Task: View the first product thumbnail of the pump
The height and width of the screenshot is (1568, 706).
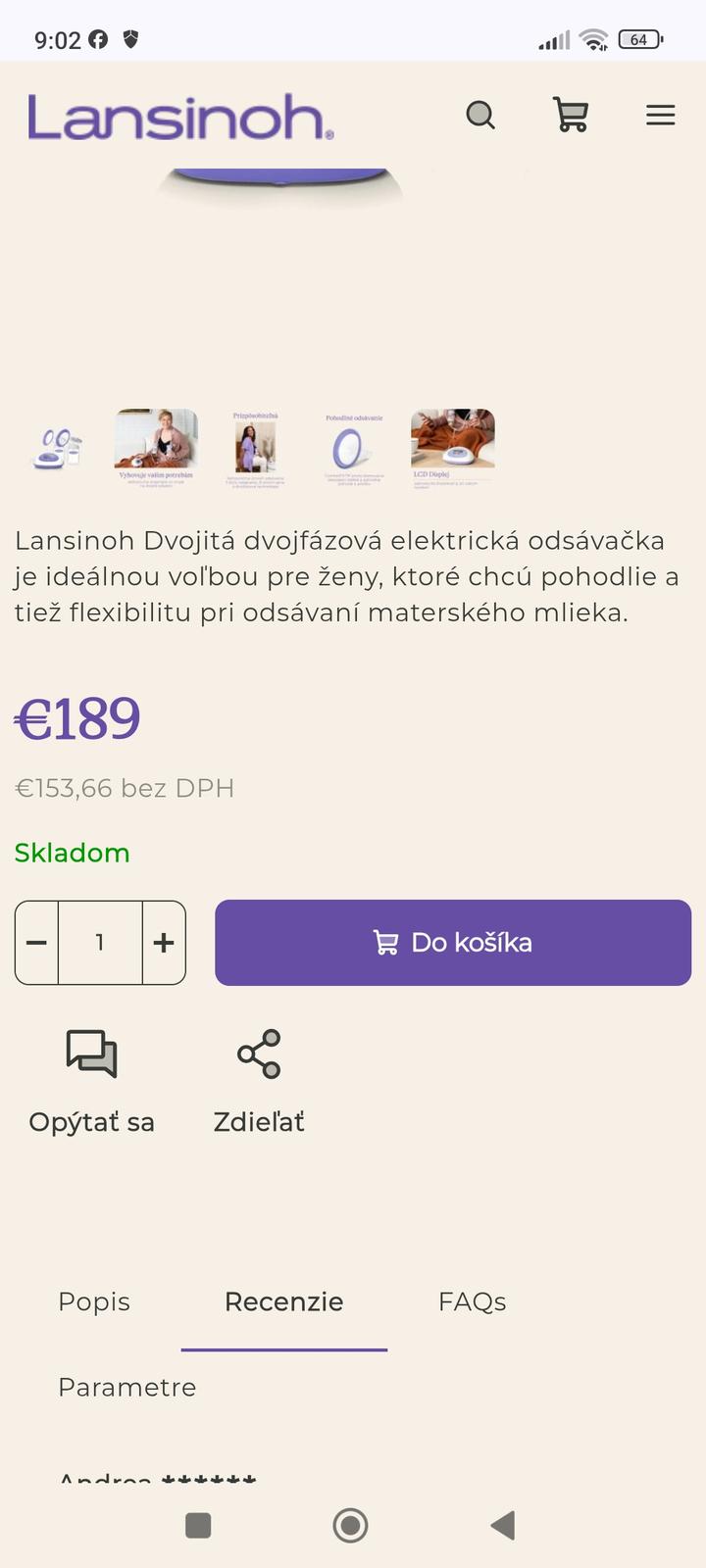Action: point(57,449)
